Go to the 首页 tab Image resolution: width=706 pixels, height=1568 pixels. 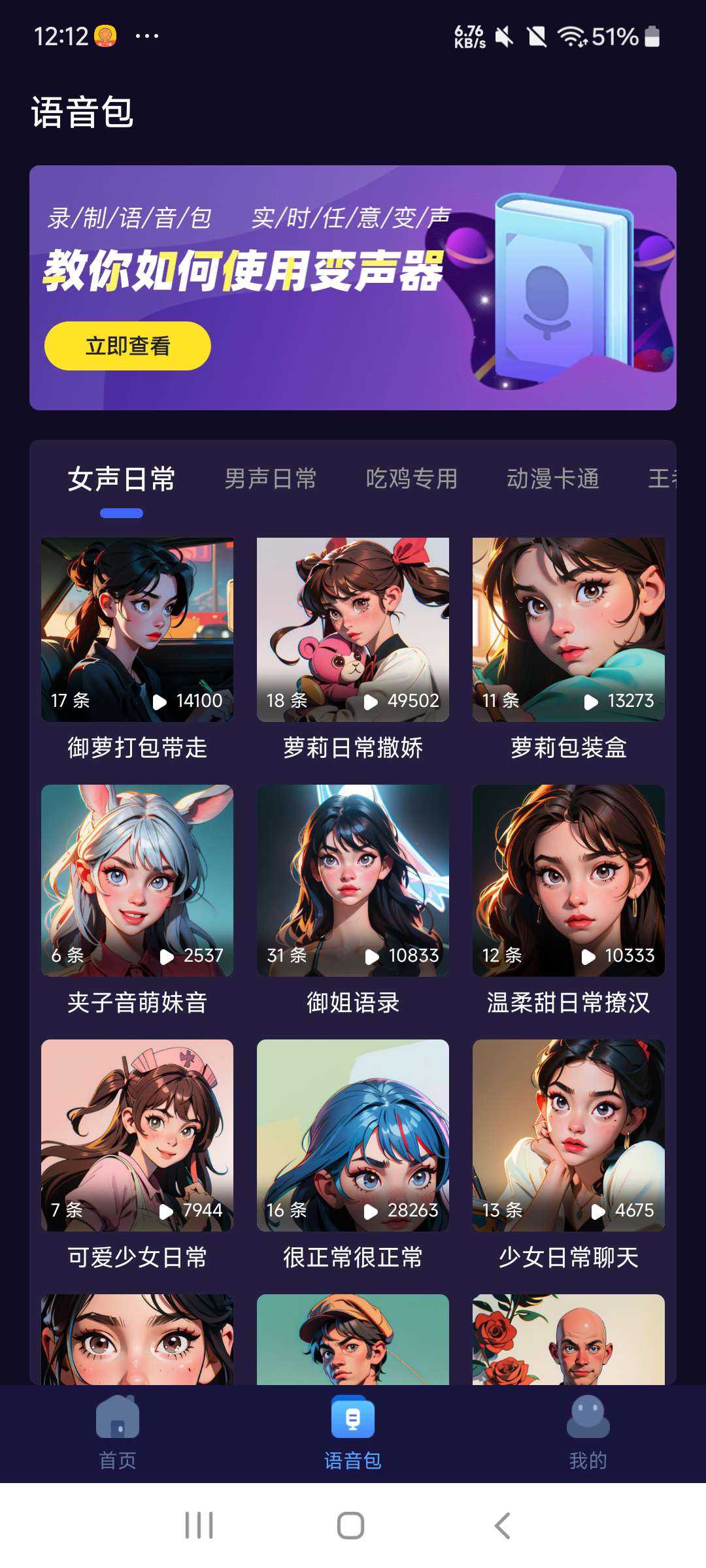pos(118,1432)
